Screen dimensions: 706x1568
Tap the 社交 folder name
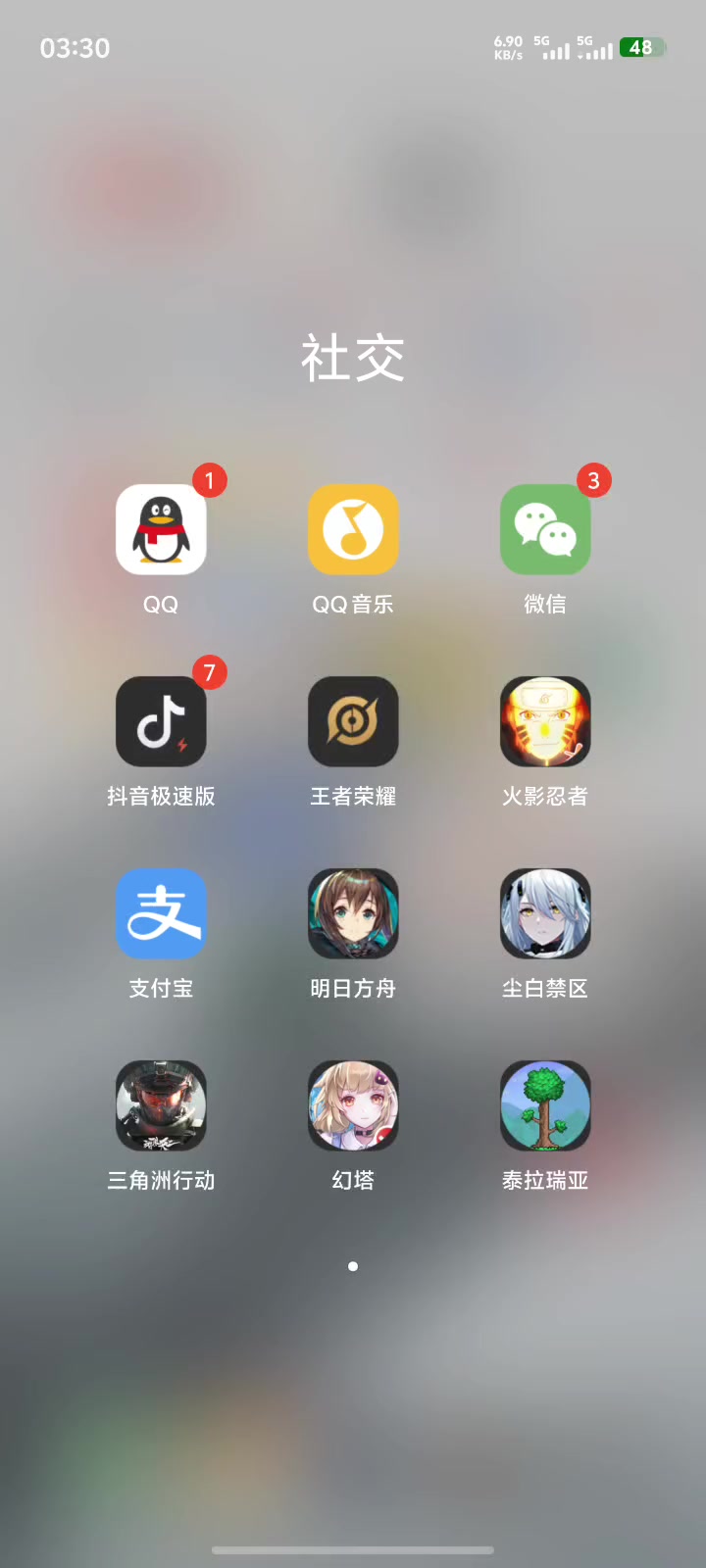click(x=353, y=359)
